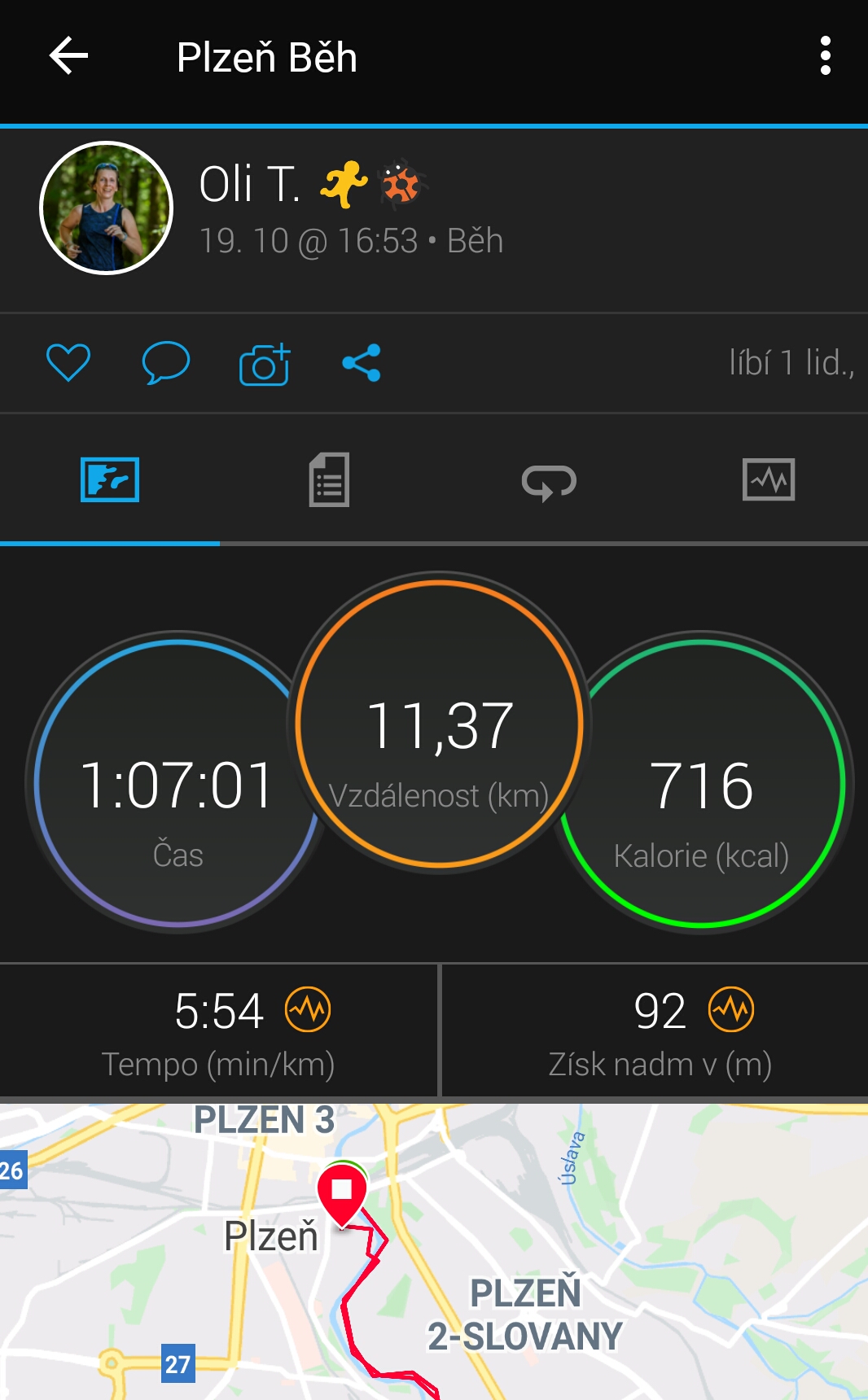The width and height of the screenshot is (868, 1400).
Task: Open Oli T.'s profile photo
Action: click(x=106, y=208)
